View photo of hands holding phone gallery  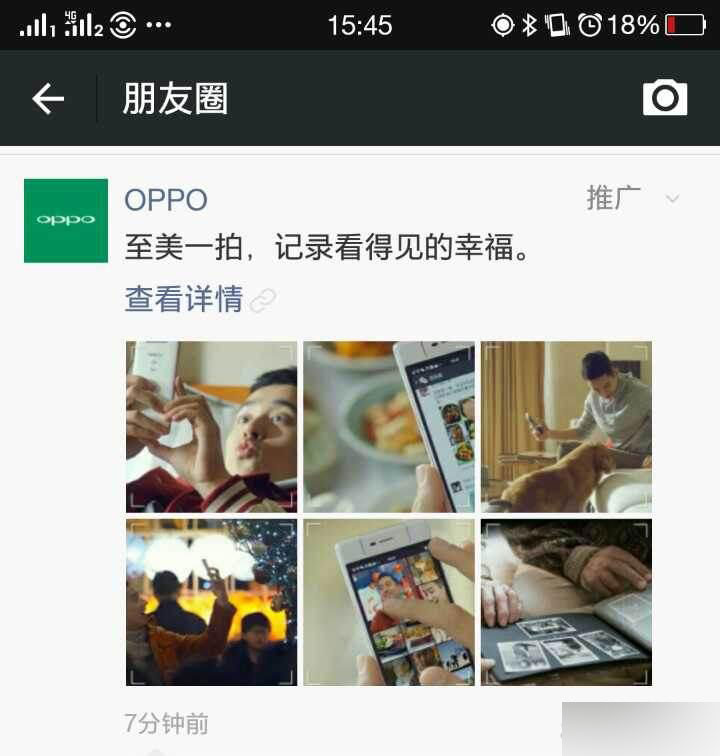click(389, 602)
